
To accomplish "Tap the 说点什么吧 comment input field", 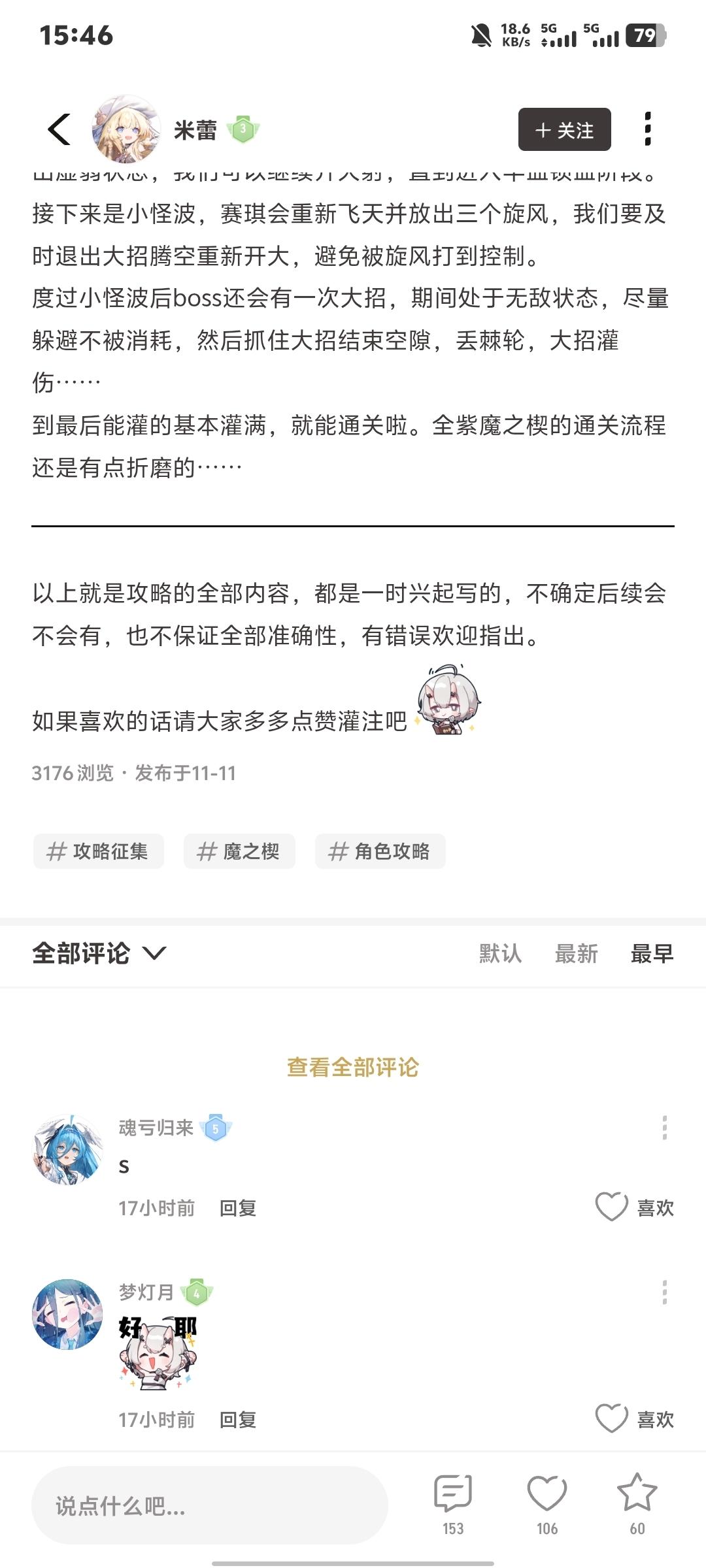I will (209, 1506).
